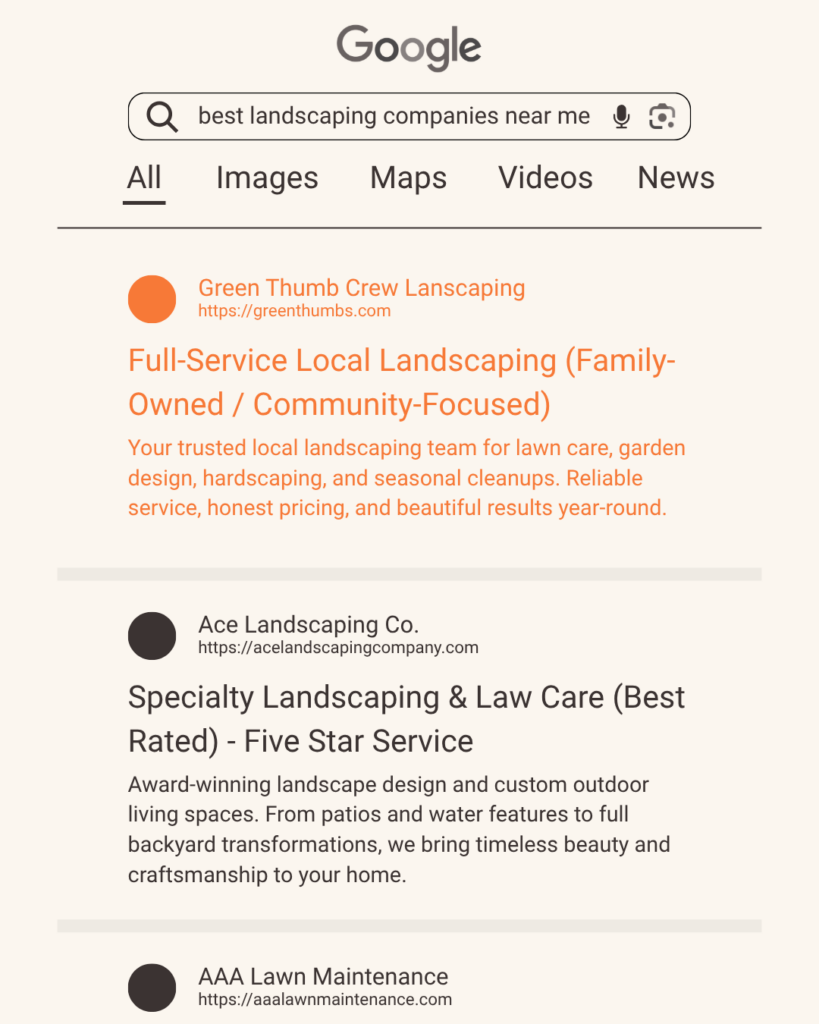Select the All results tab
Viewport: 819px width, 1024px height.
click(144, 178)
